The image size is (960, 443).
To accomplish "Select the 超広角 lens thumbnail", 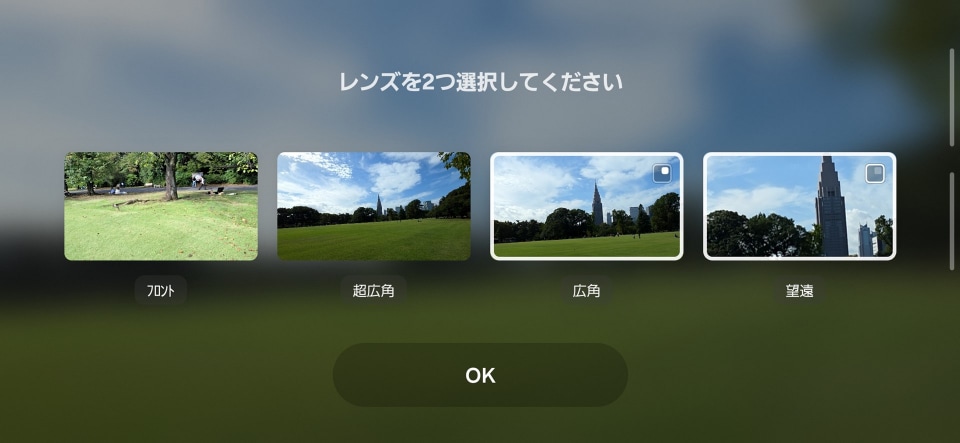I will pyautogui.click(x=373, y=206).
